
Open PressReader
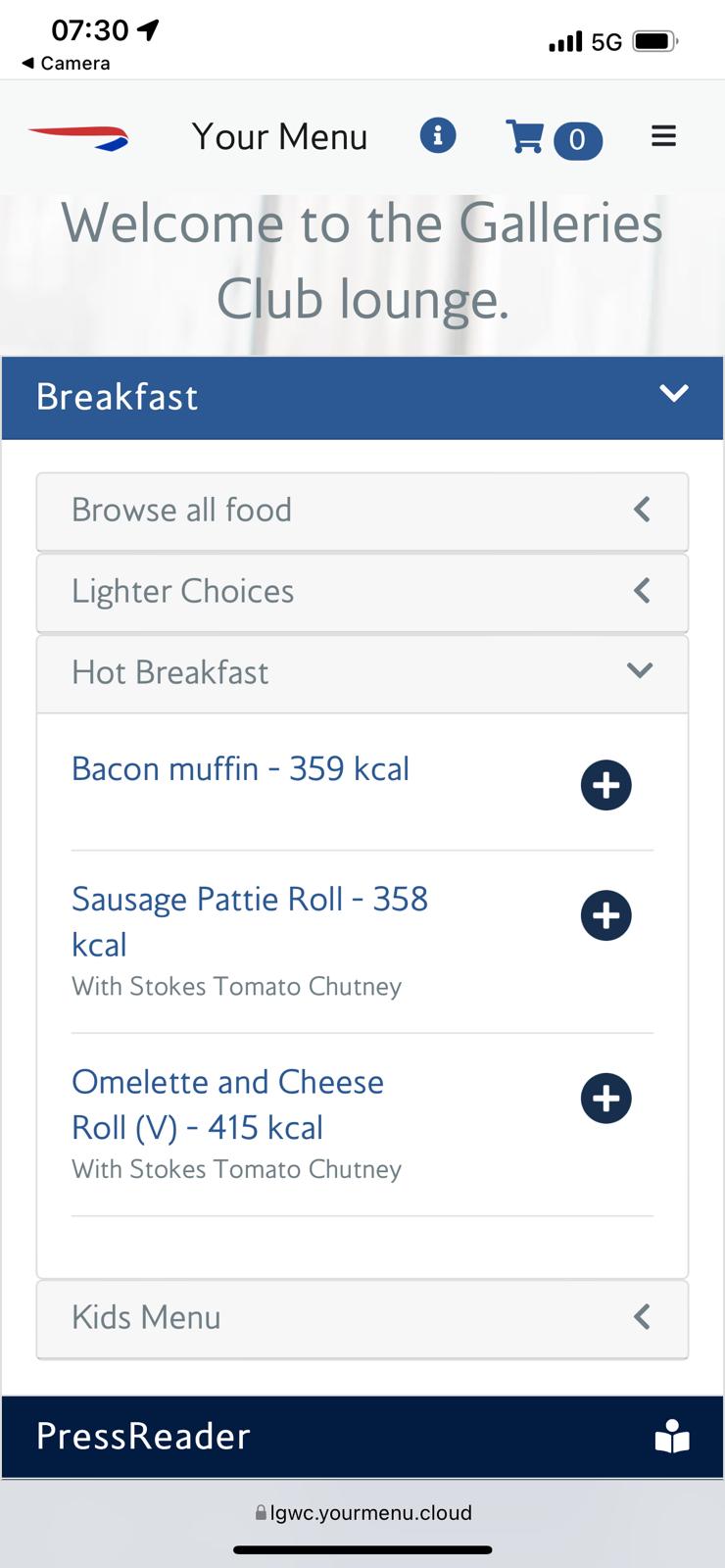coord(362,1437)
